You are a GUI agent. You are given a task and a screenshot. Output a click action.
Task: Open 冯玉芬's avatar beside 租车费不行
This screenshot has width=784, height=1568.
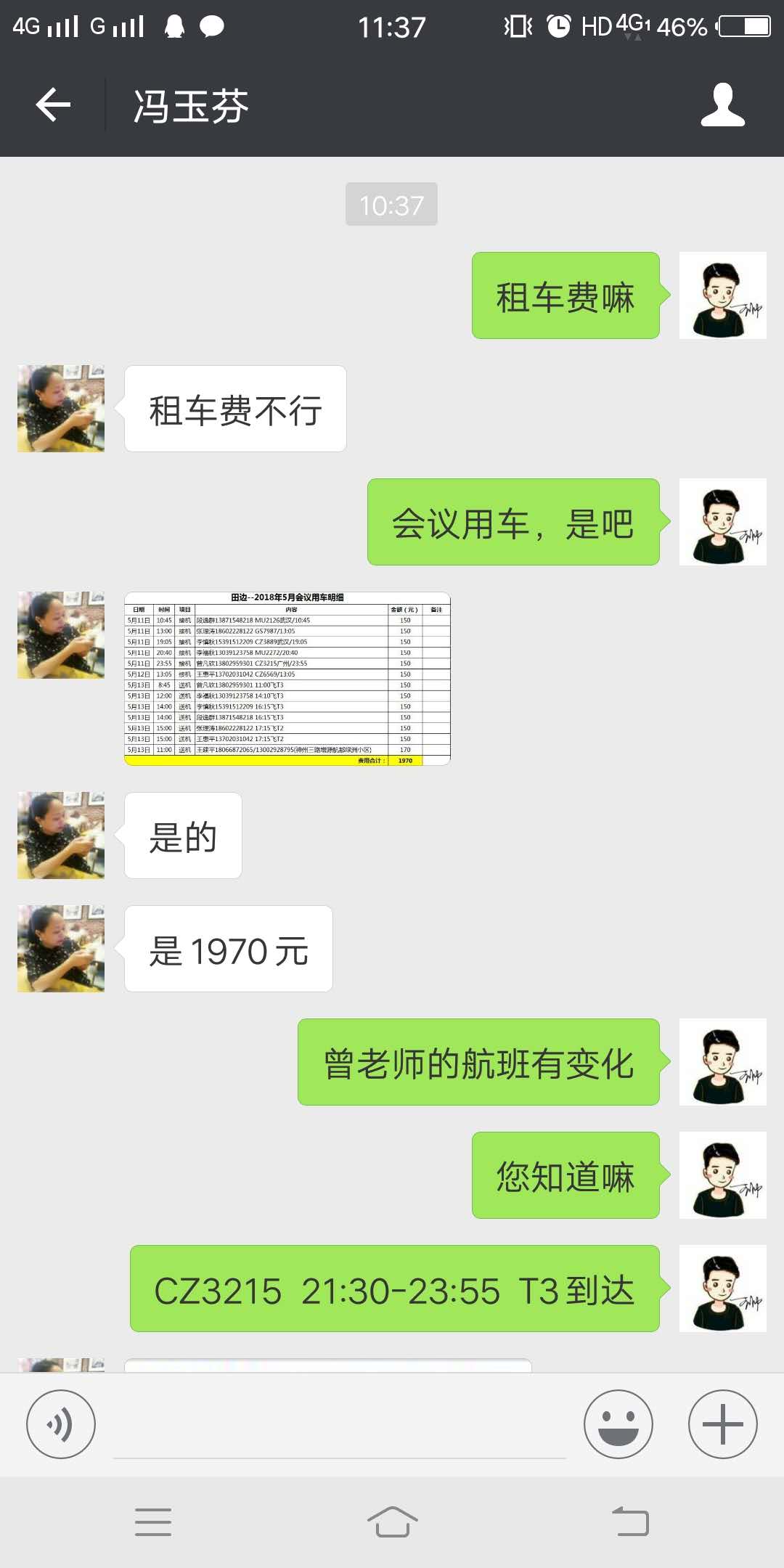tap(61, 409)
